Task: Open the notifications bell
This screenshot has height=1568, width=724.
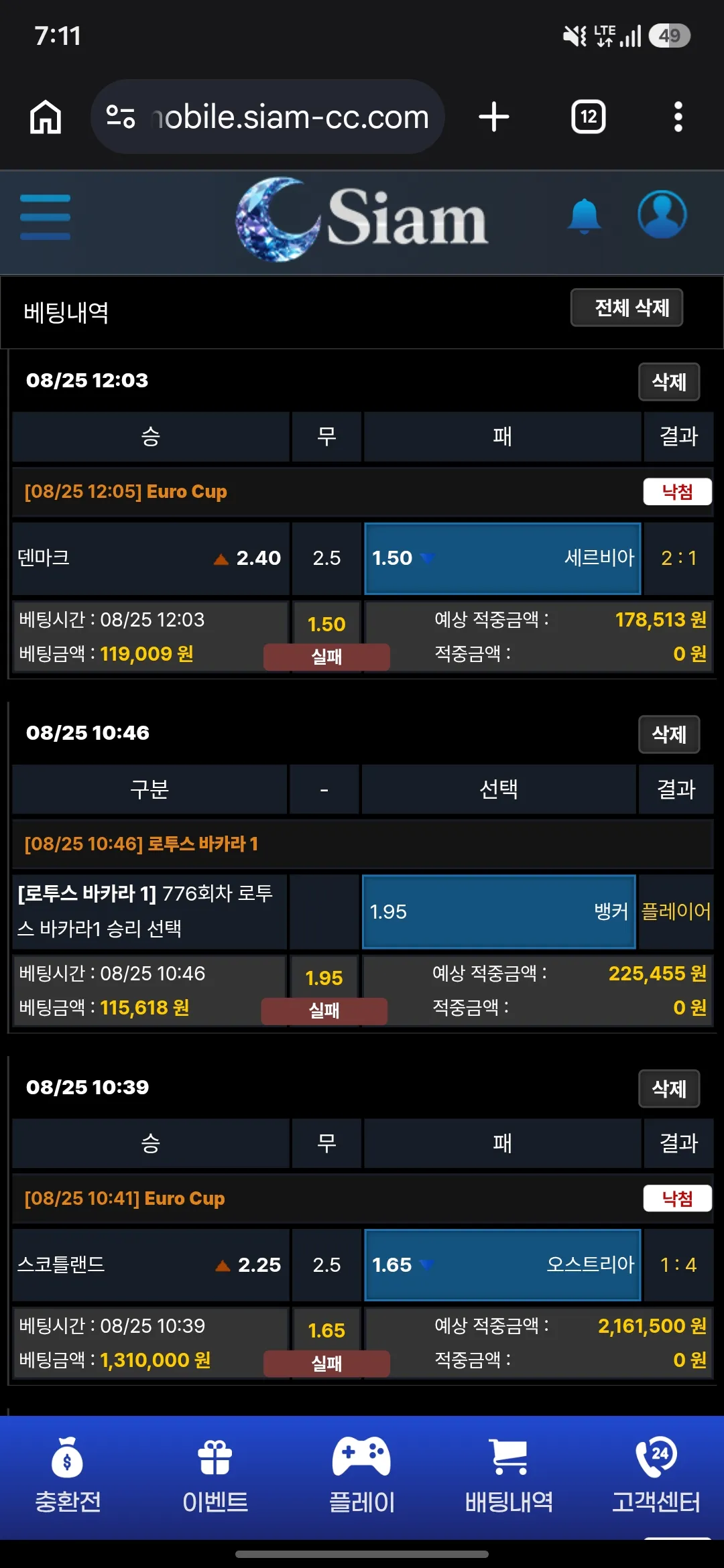Action: (x=584, y=216)
